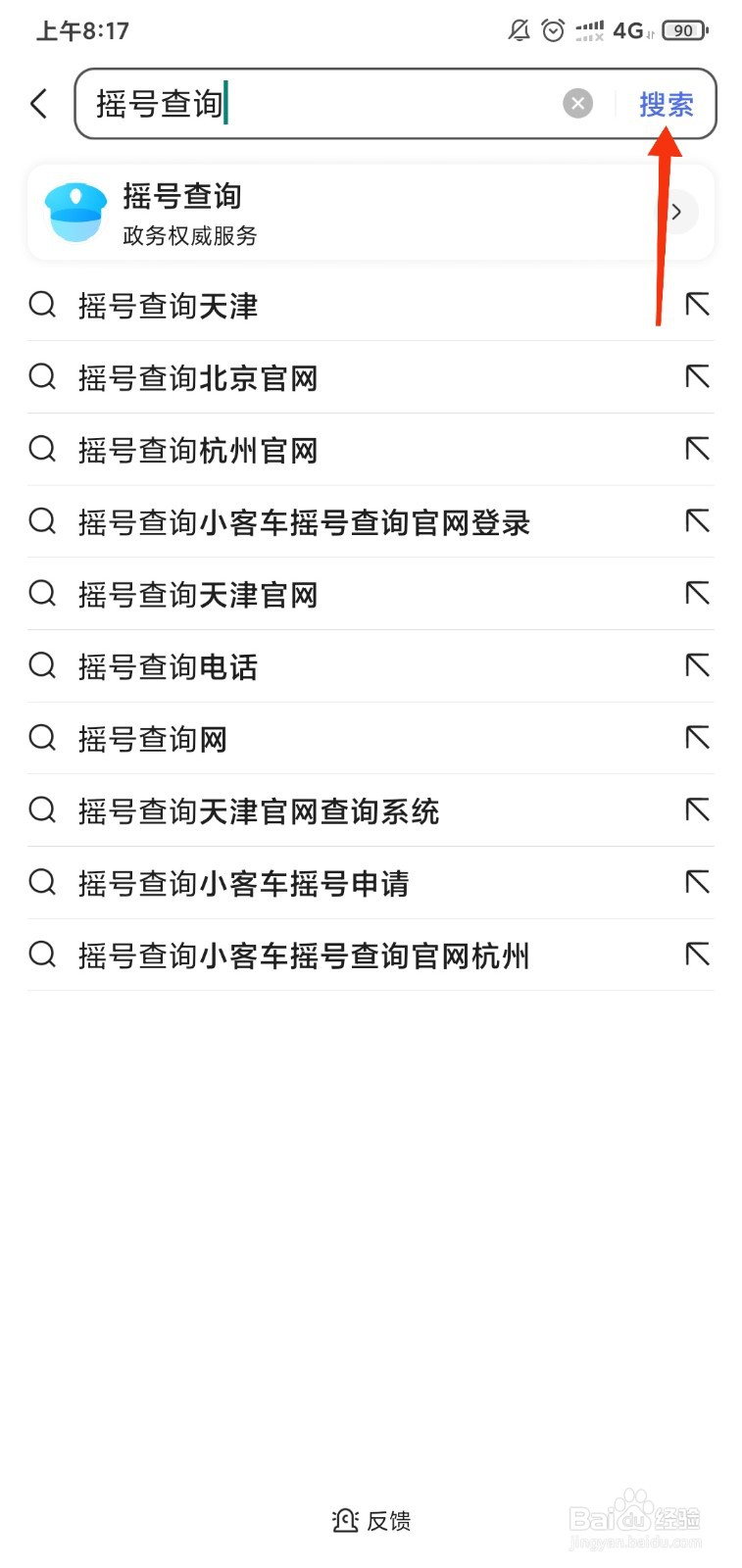Fill search box using arrow beside 摇号查询电话
Screen dimensions: 742x1568
[697, 665]
